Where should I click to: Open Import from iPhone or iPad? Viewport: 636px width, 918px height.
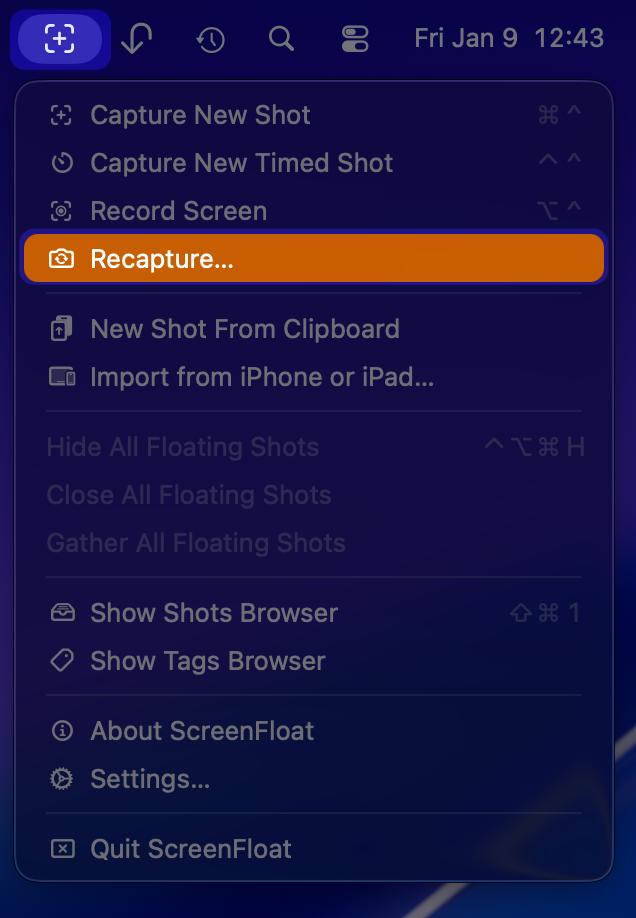click(x=261, y=377)
